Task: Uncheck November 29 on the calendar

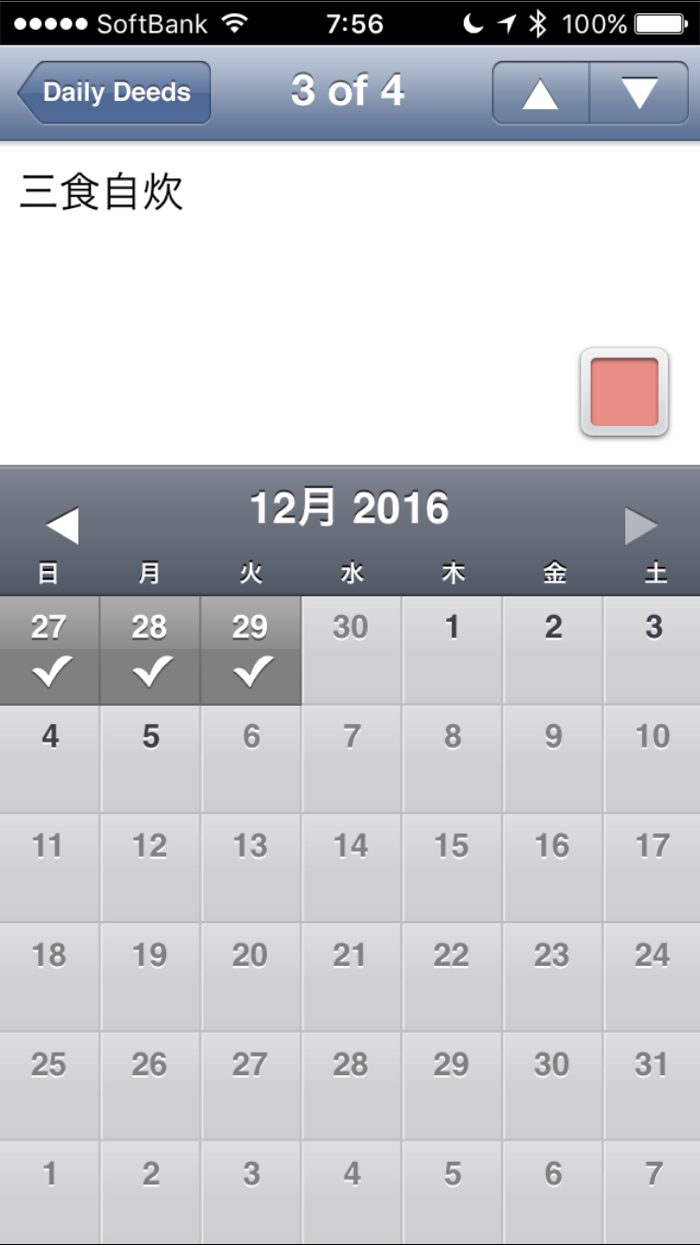Action: 251,651
